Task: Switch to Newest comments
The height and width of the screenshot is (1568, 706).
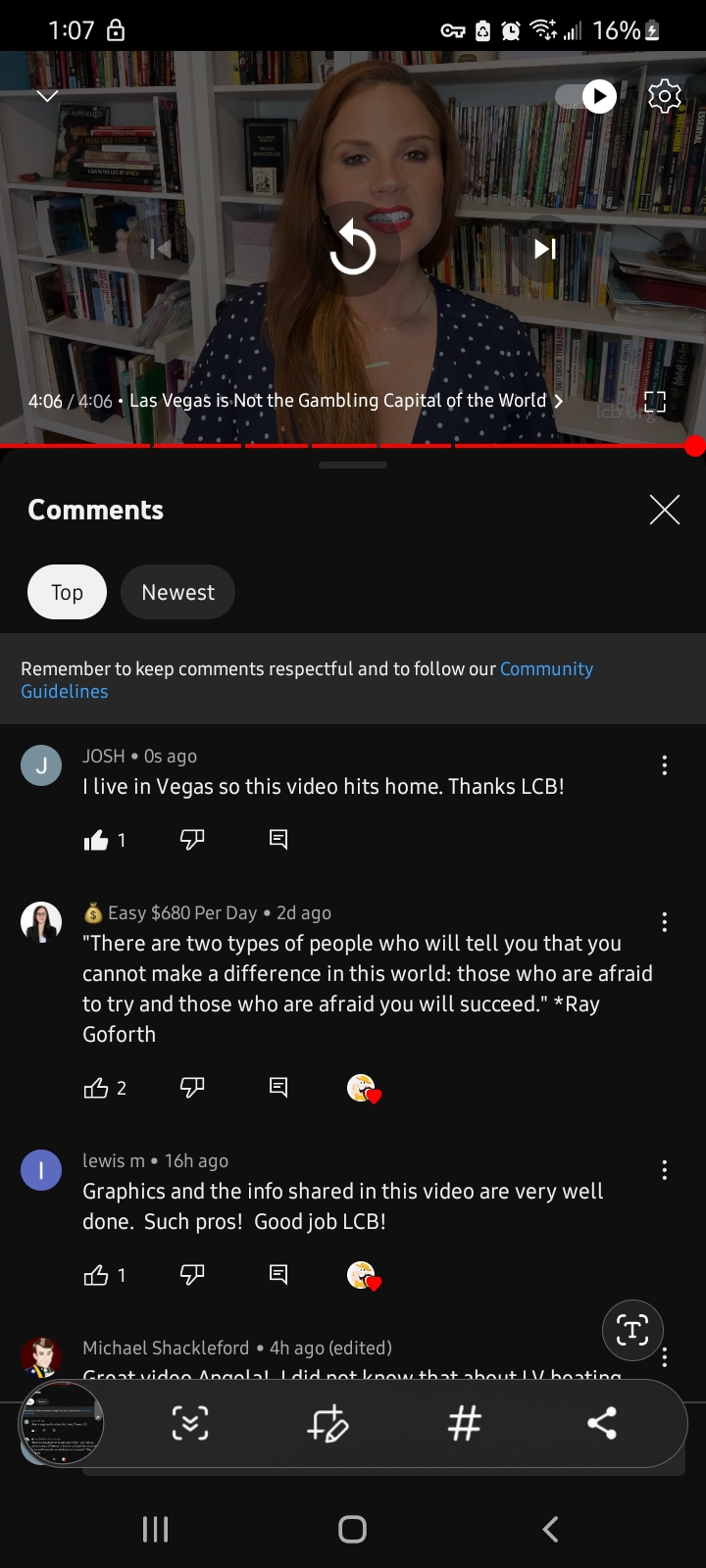Action: (177, 592)
